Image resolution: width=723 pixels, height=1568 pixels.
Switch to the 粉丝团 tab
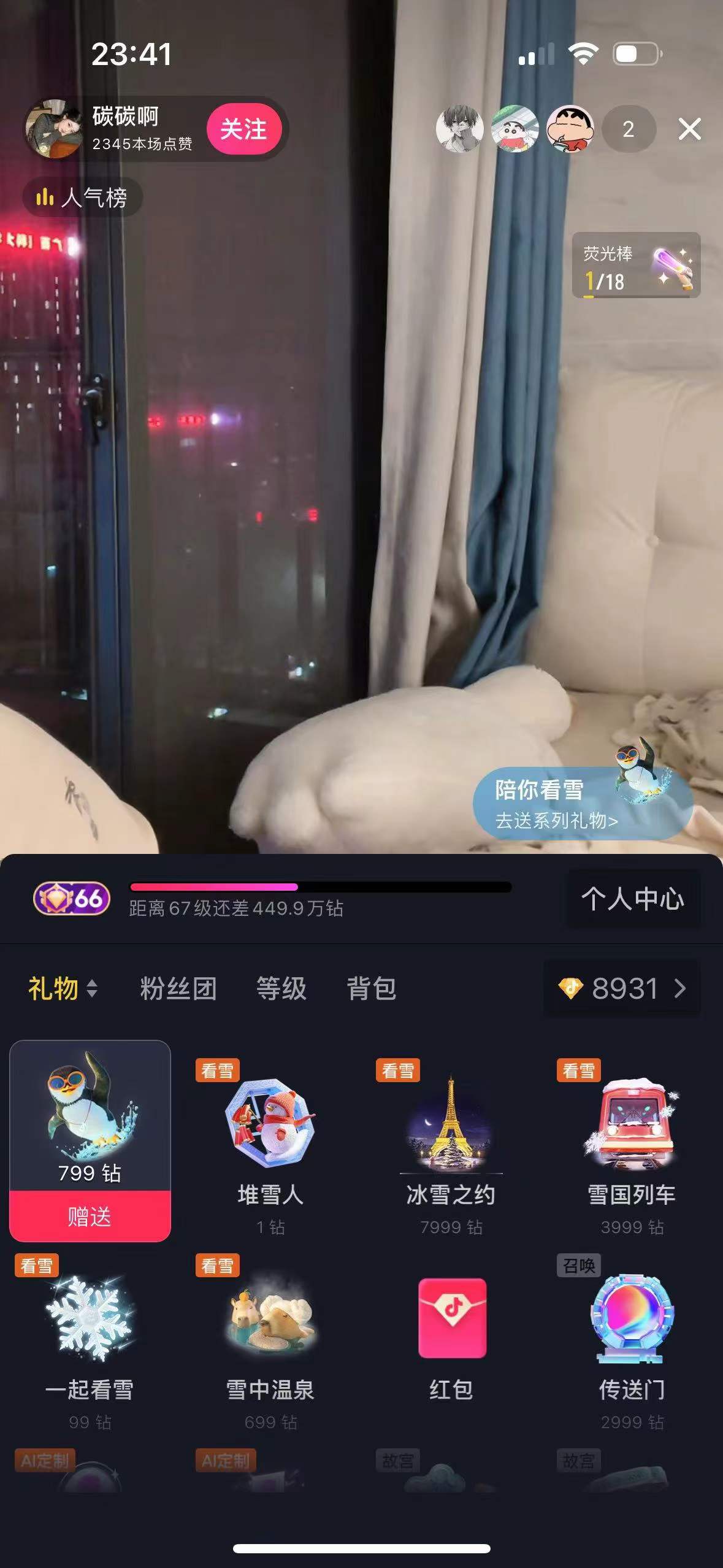[x=178, y=988]
